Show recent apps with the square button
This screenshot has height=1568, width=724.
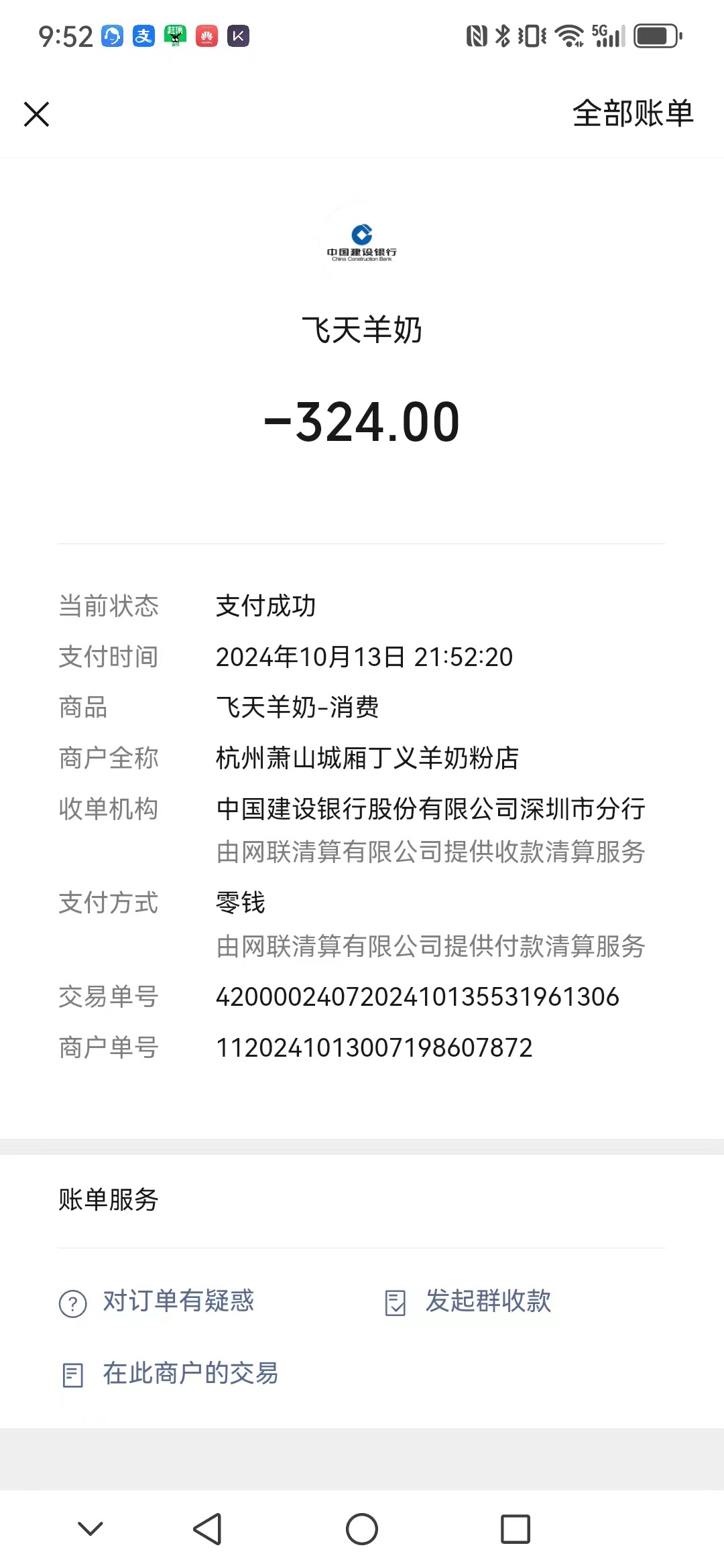[x=516, y=1529]
